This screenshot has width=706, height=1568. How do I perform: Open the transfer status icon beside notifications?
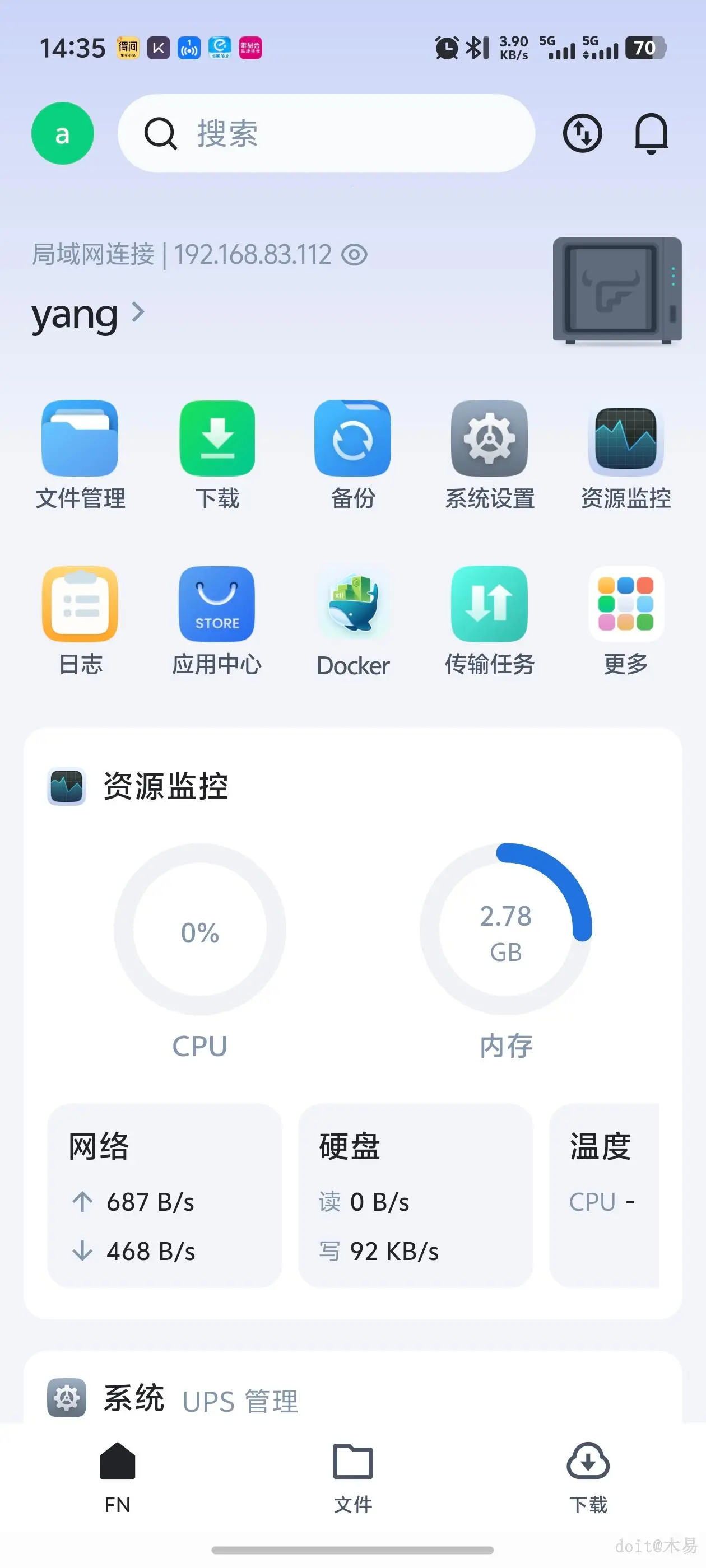pos(582,133)
